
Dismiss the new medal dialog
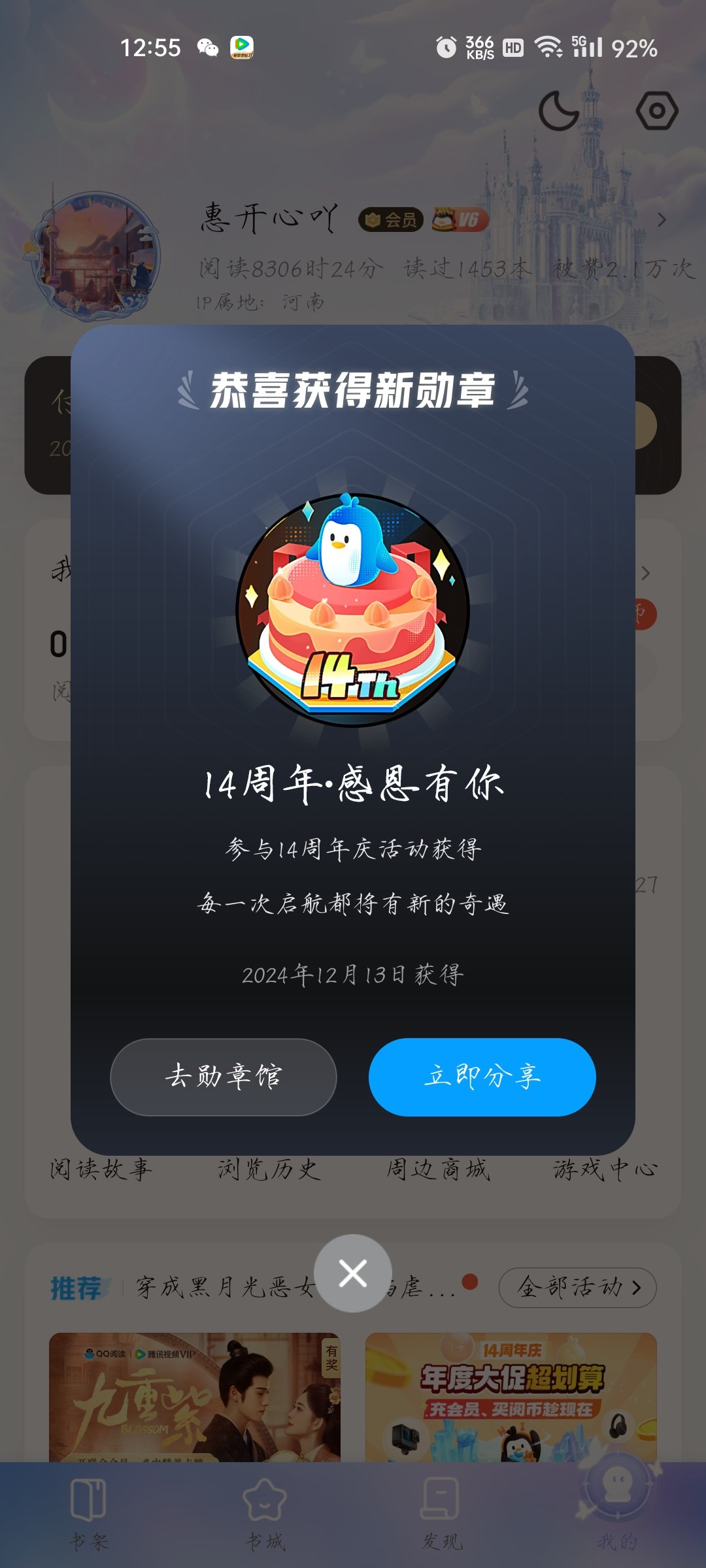point(353,1273)
